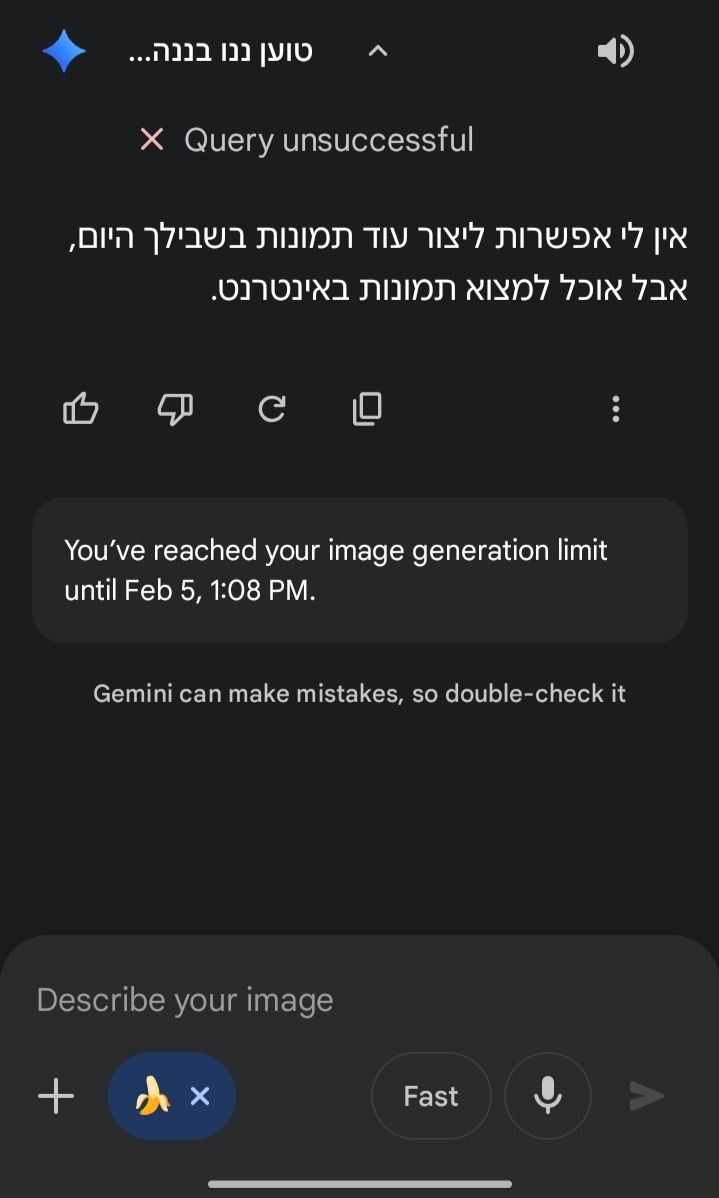The image size is (719, 1198).
Task: Remove the banana image tool chip
Action: coord(200,1097)
